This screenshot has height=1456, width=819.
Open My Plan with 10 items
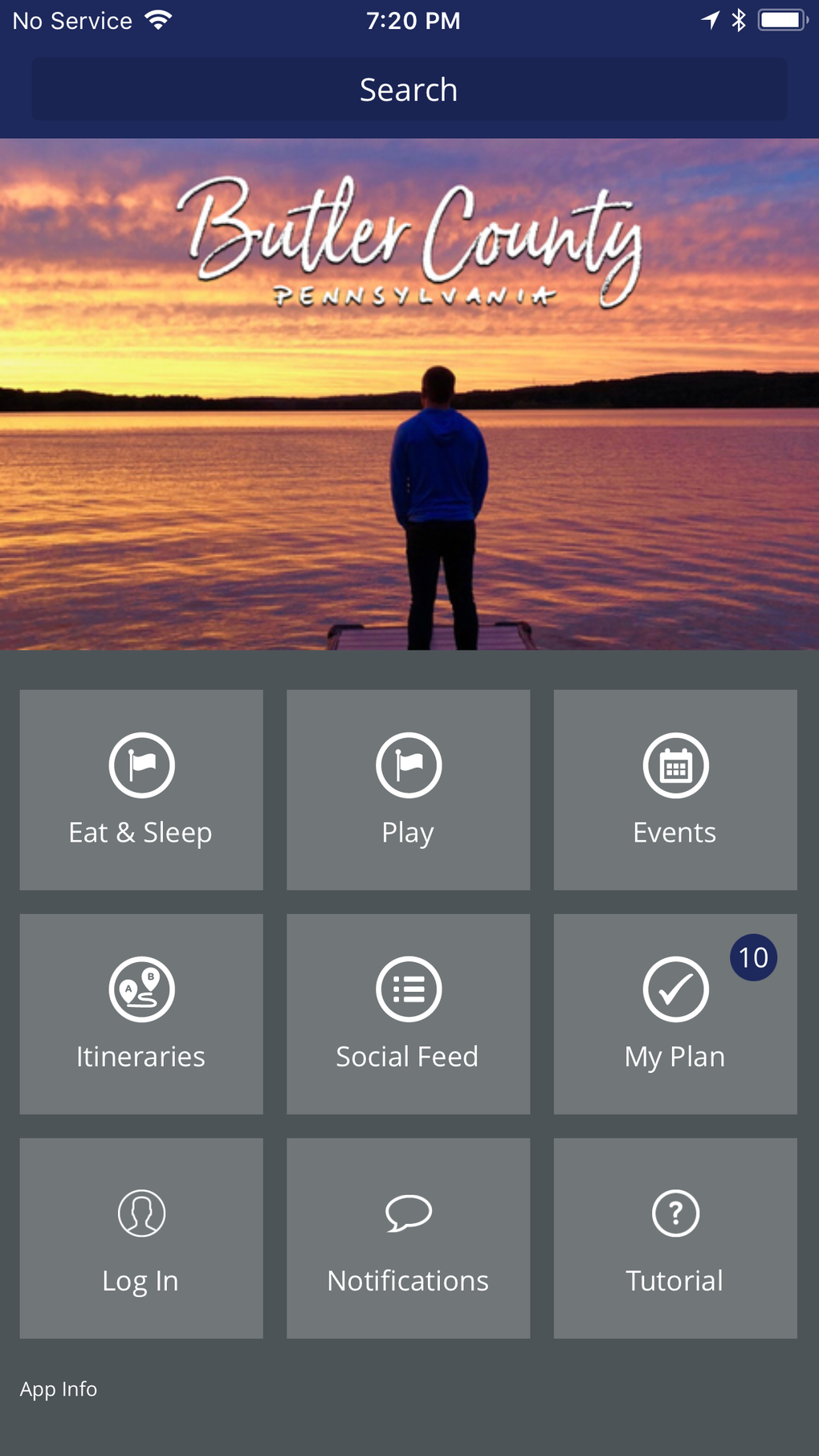point(675,1013)
